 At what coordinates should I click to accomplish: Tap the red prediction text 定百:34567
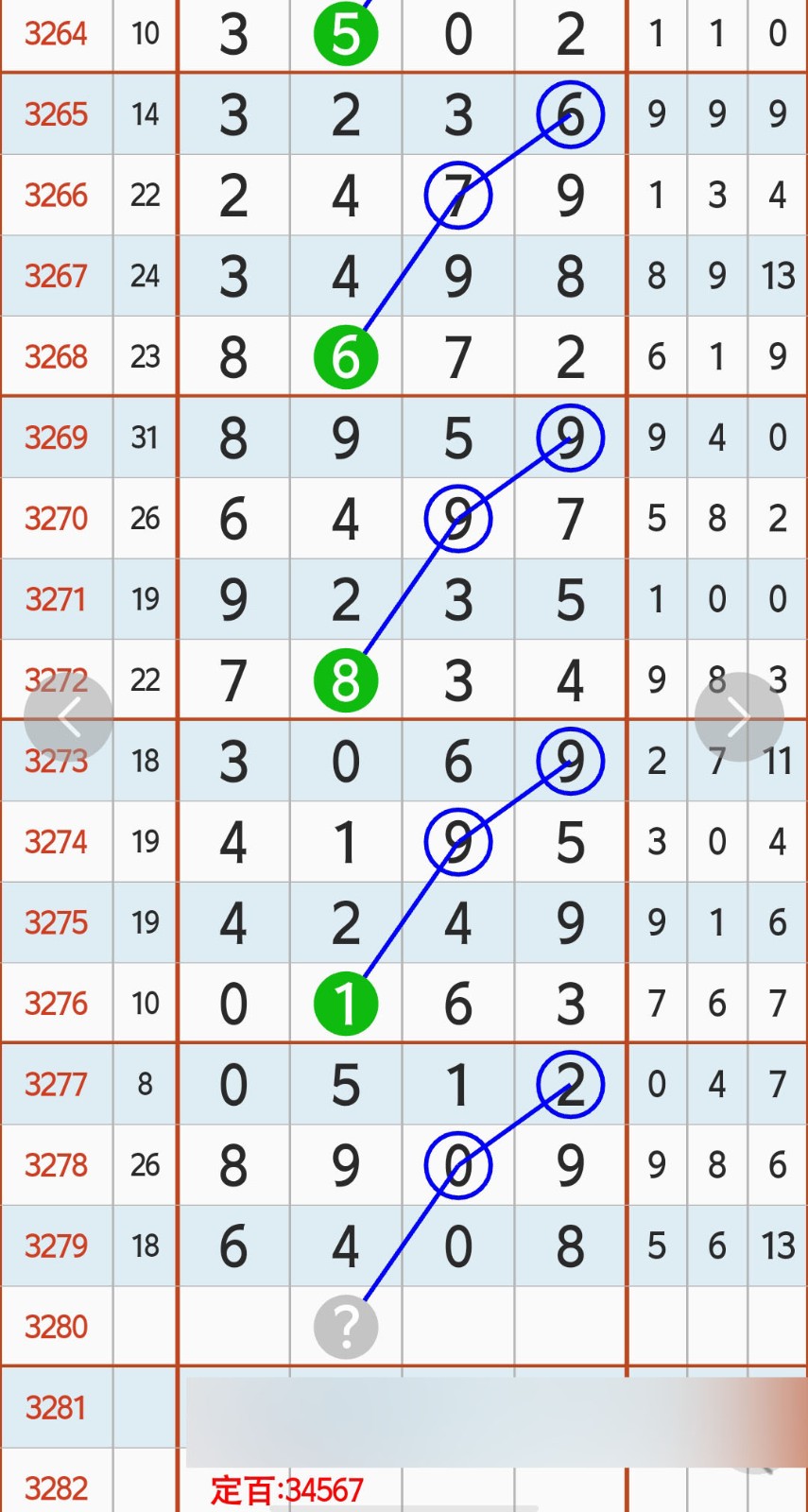pyautogui.click(x=285, y=1490)
